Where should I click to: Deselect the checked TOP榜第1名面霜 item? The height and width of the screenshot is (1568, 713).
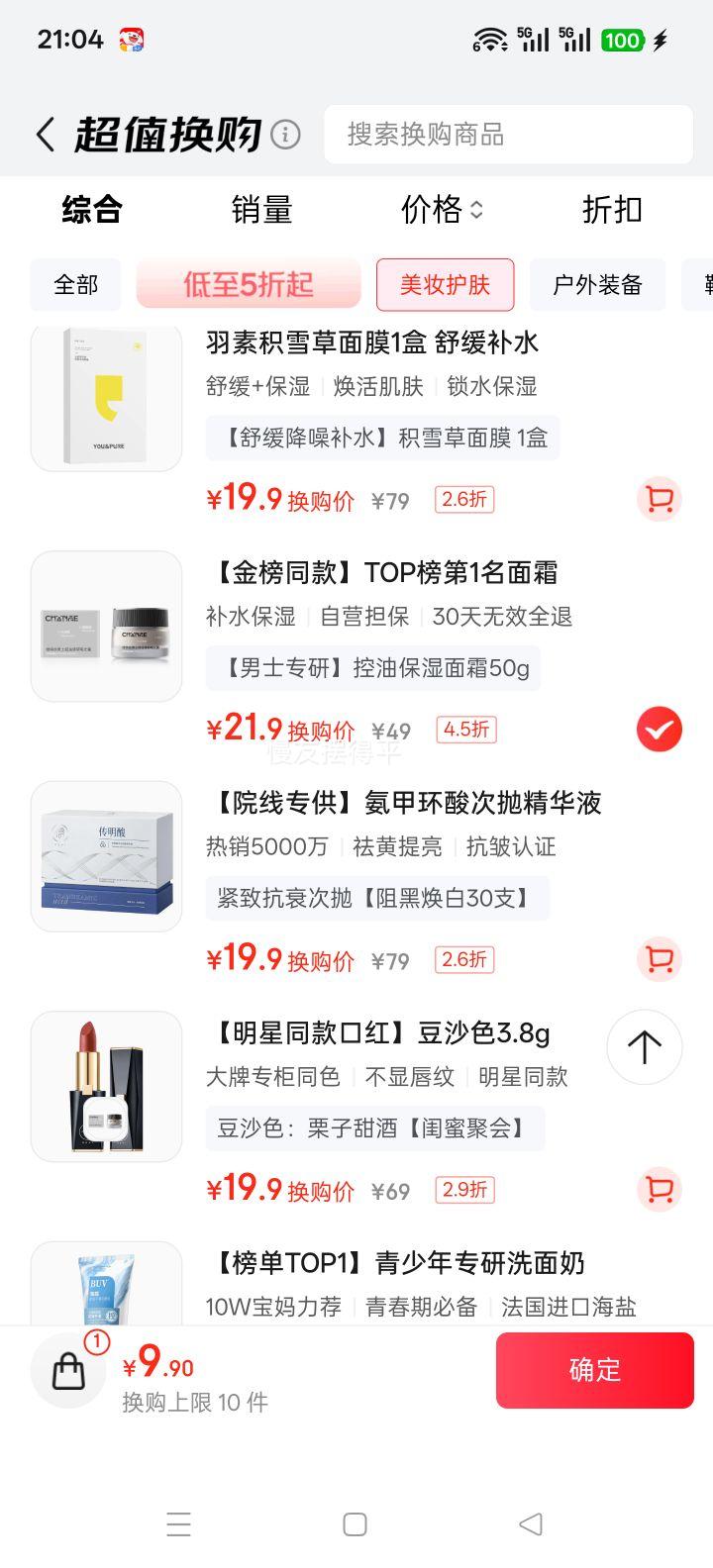tap(659, 731)
